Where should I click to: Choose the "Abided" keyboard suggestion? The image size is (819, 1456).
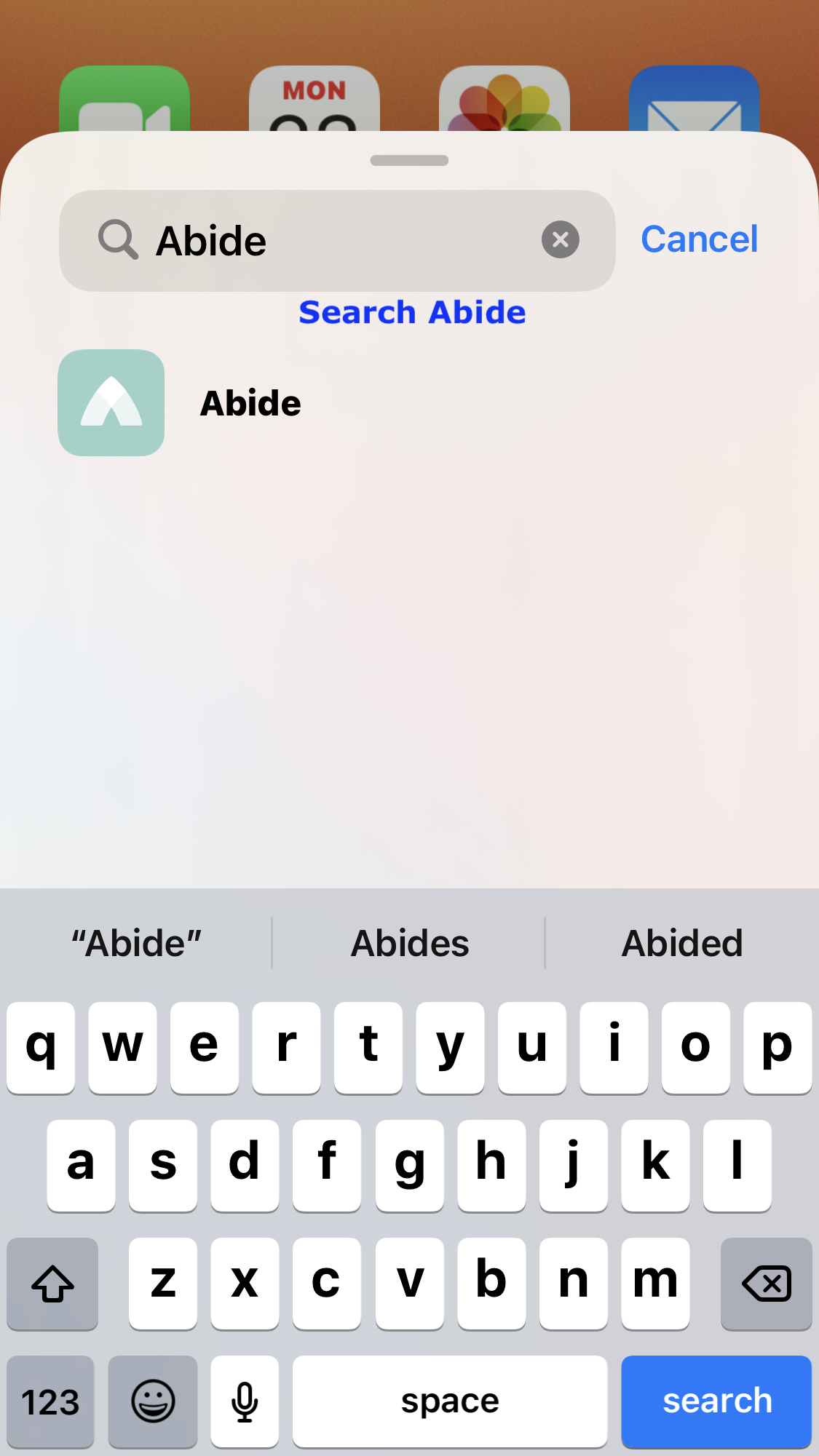682,943
